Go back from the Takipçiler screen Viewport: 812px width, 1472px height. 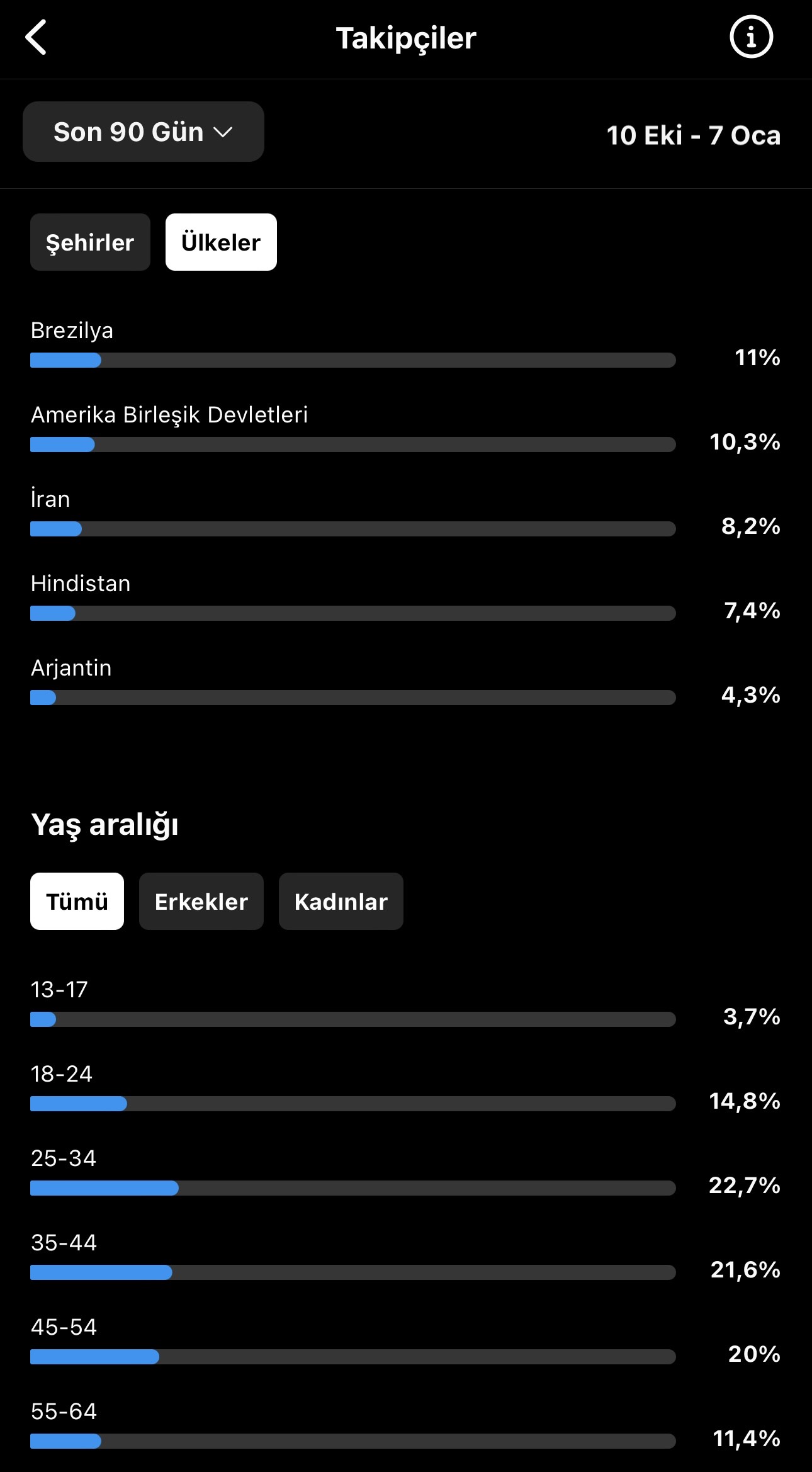click(x=36, y=38)
